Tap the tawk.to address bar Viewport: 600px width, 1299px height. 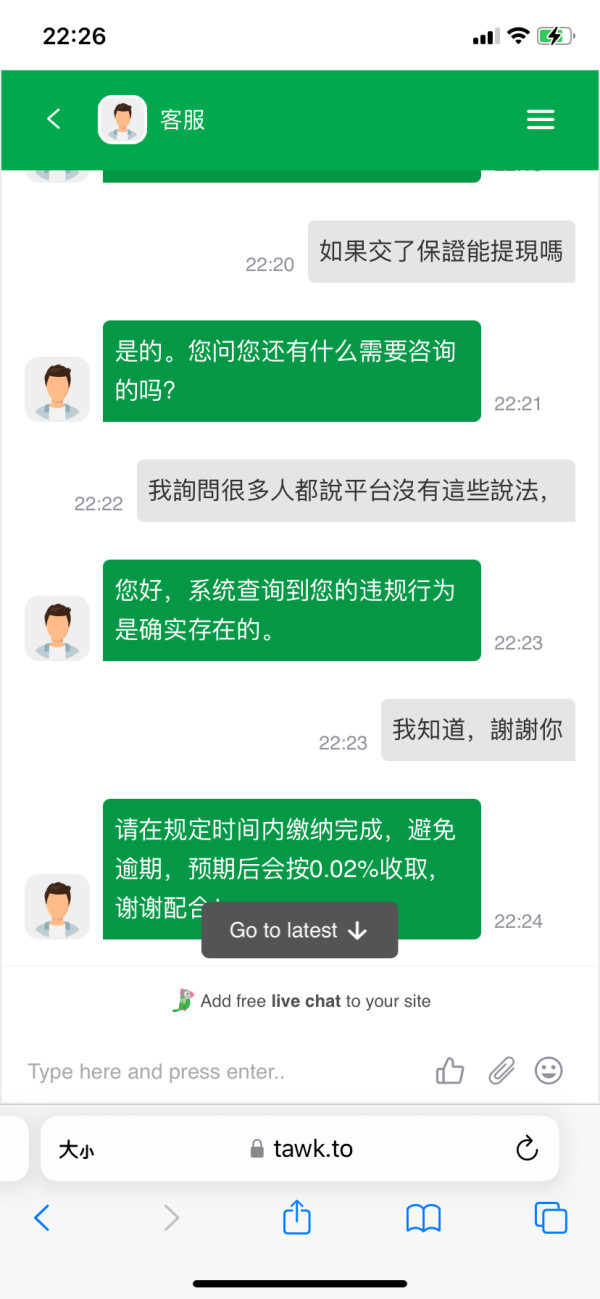300,1149
